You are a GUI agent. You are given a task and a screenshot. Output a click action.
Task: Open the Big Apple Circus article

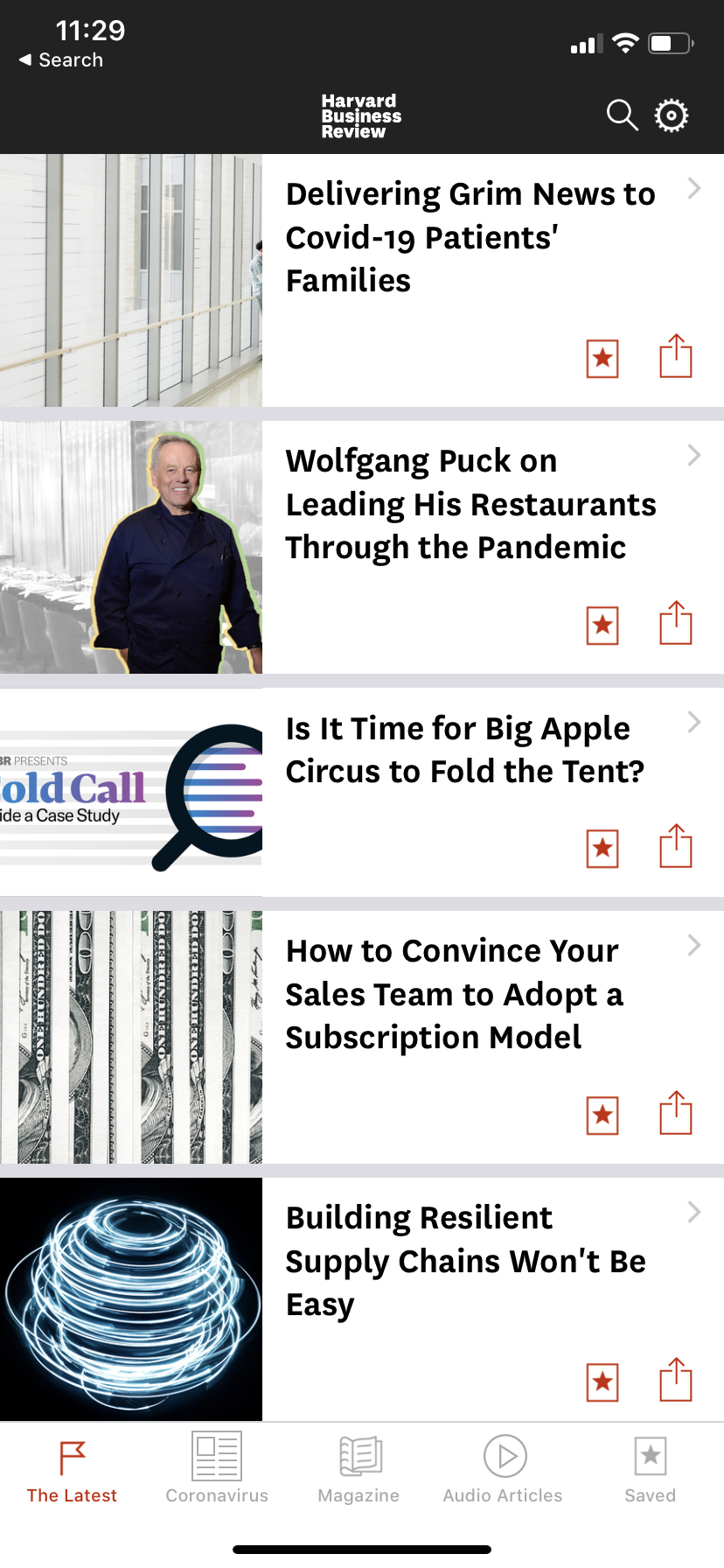pos(464,750)
